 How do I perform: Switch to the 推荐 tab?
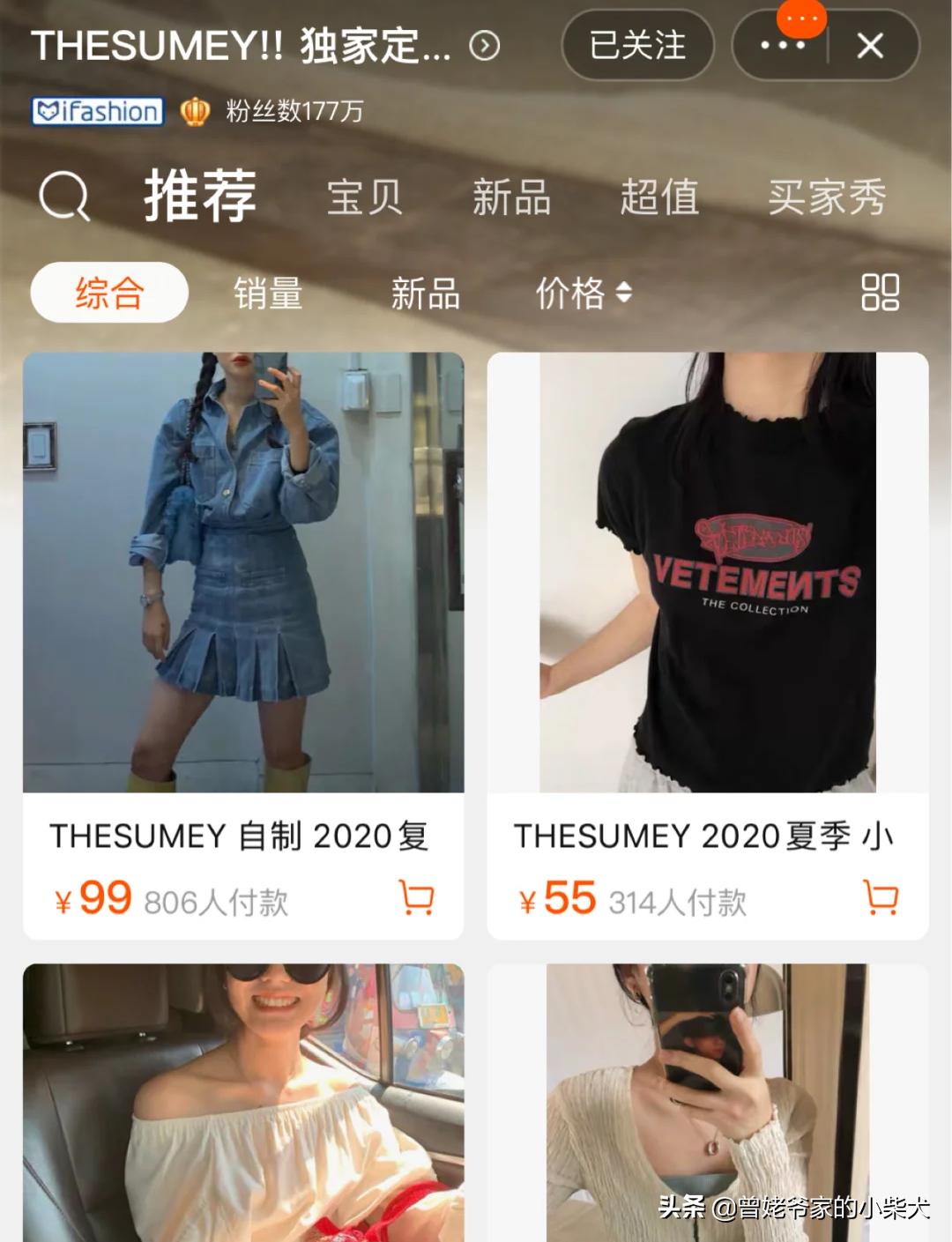(201, 198)
